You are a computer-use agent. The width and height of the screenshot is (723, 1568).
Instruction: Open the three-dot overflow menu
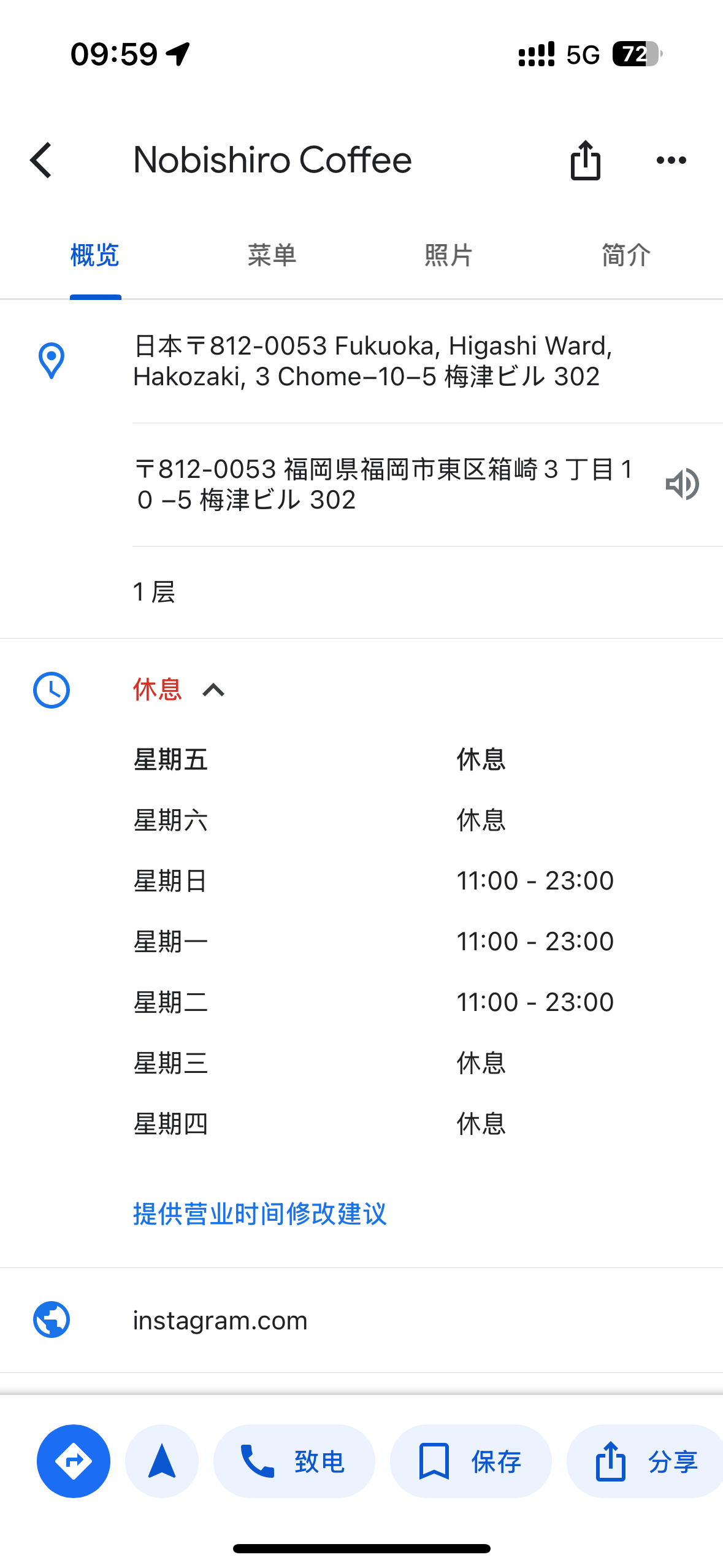click(x=671, y=160)
